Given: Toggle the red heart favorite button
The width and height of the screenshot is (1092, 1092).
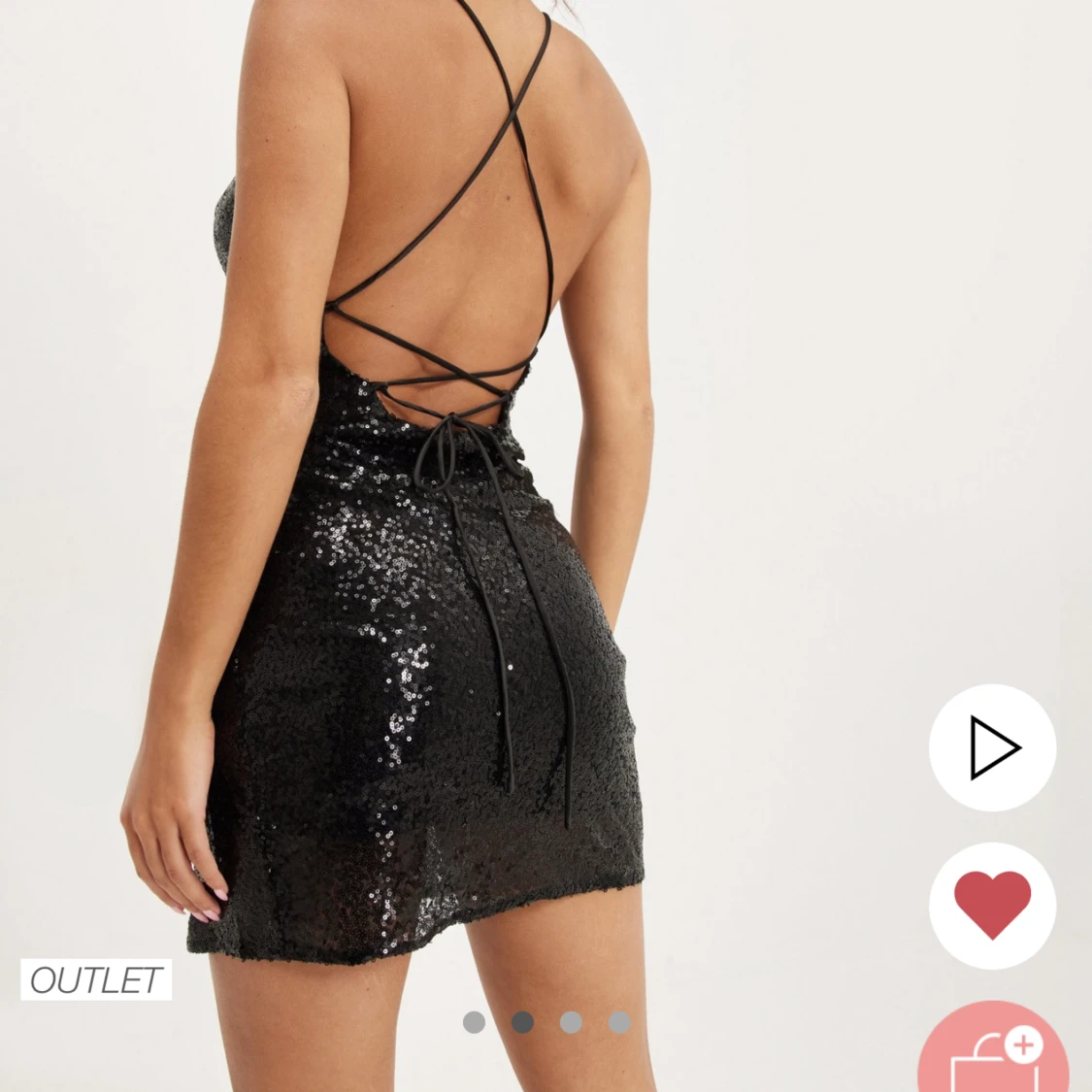Looking at the screenshot, I should tap(992, 905).
